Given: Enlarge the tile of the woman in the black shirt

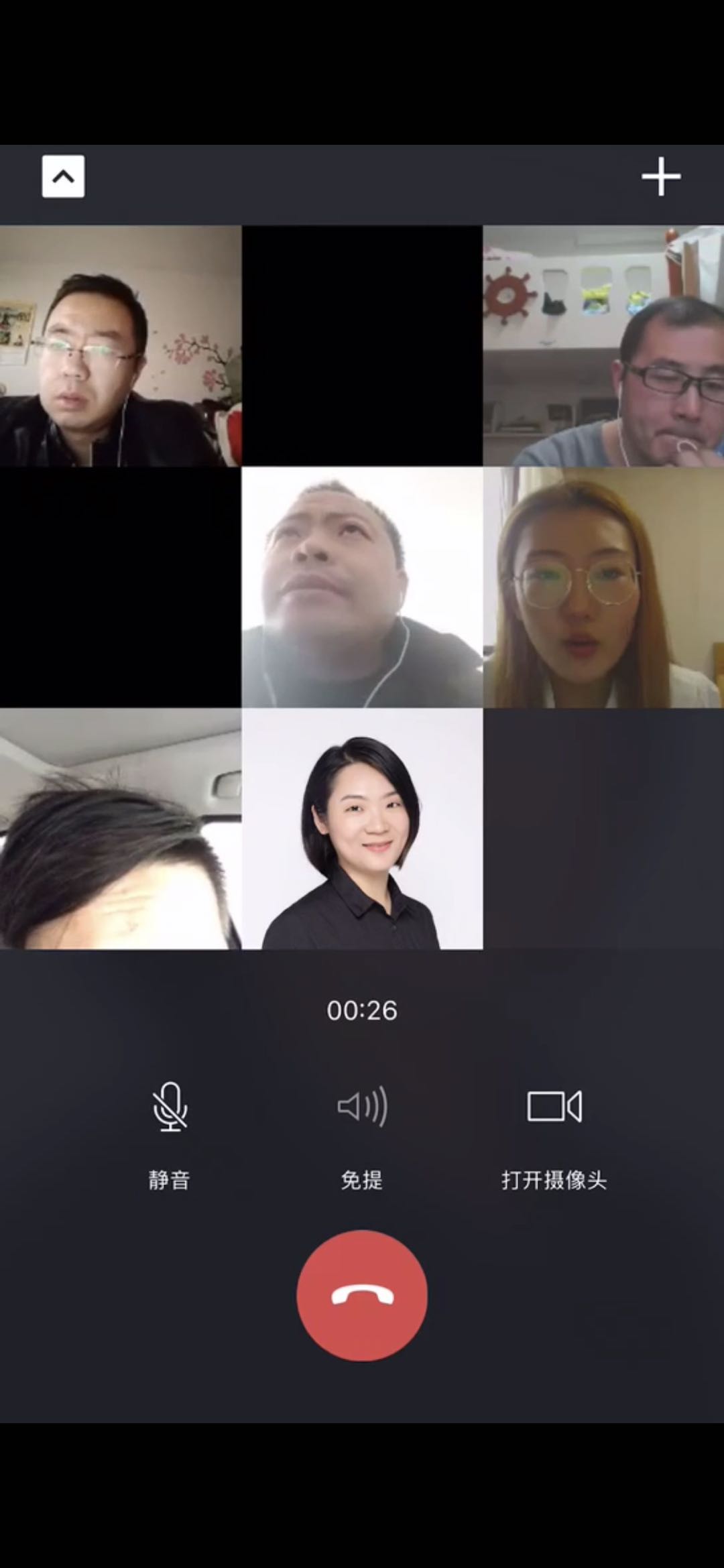Looking at the screenshot, I should pos(362,829).
